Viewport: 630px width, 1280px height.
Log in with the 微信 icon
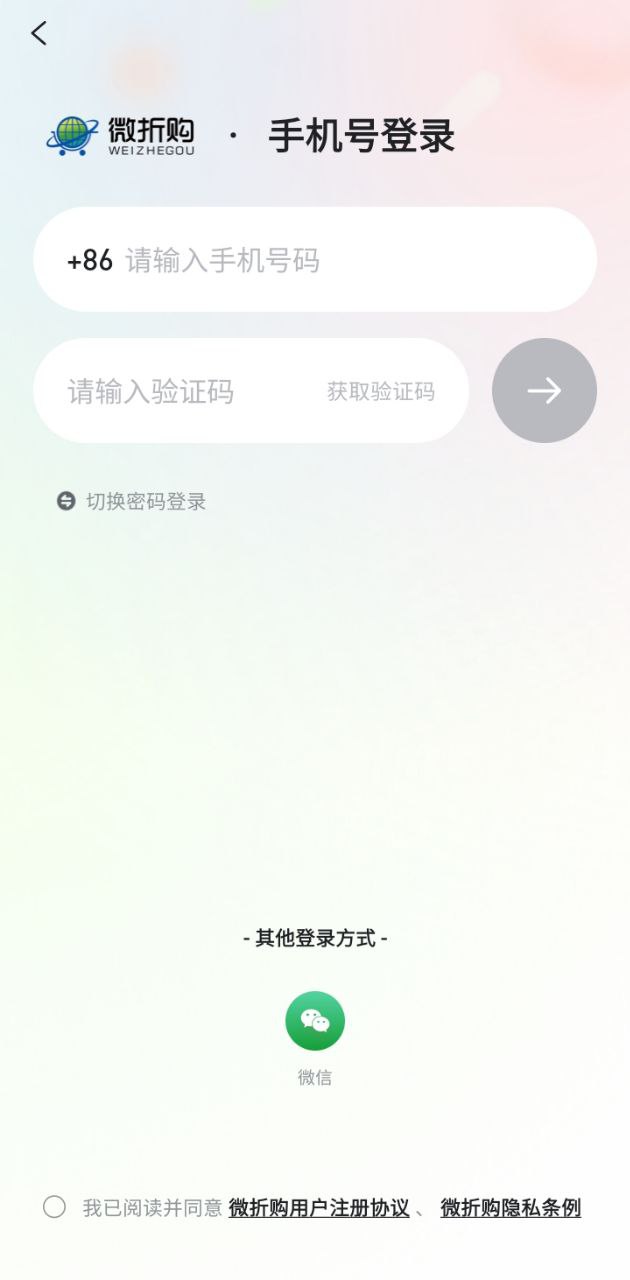coord(315,1021)
